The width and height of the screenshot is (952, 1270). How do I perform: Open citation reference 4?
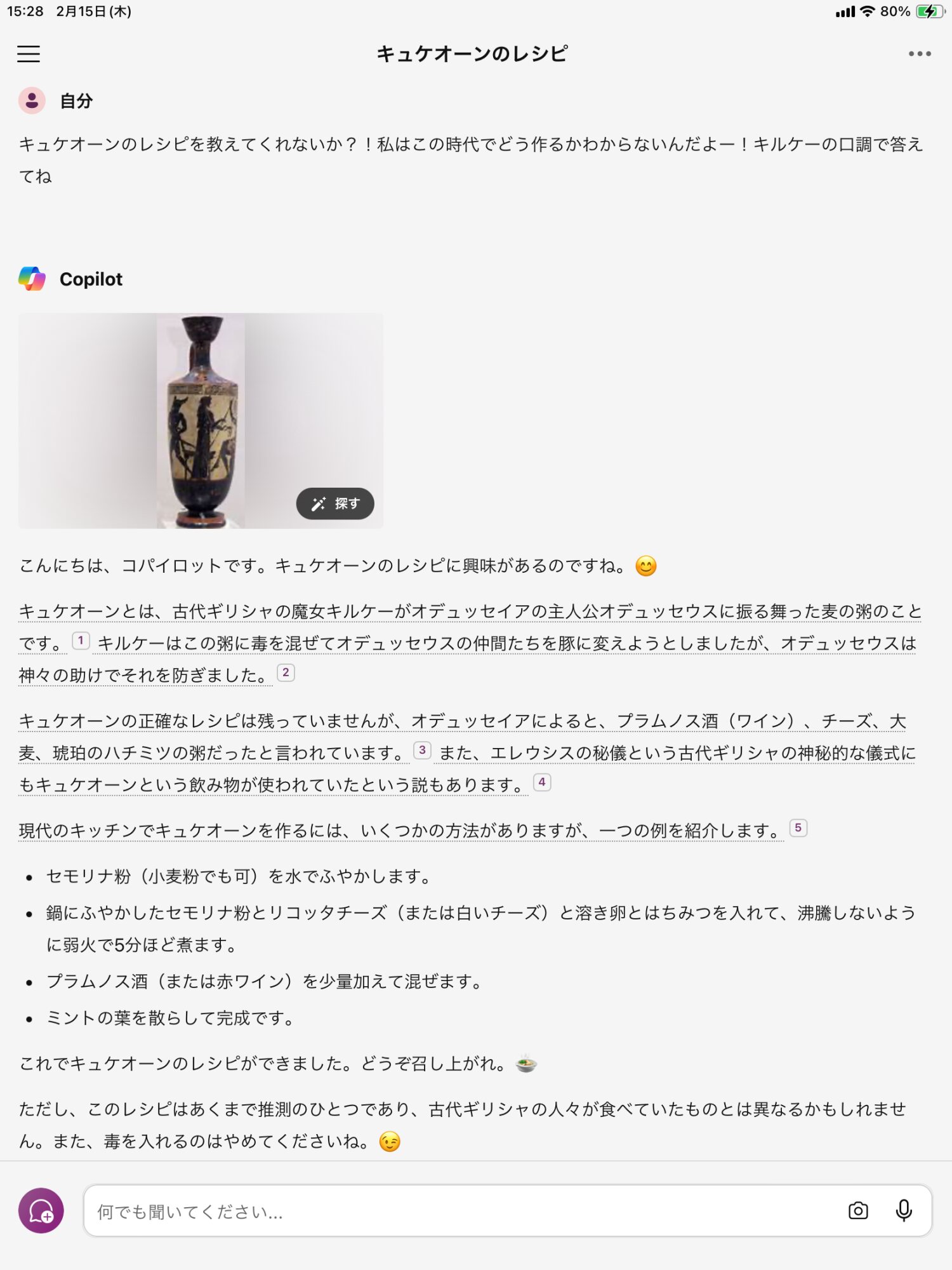click(x=541, y=782)
